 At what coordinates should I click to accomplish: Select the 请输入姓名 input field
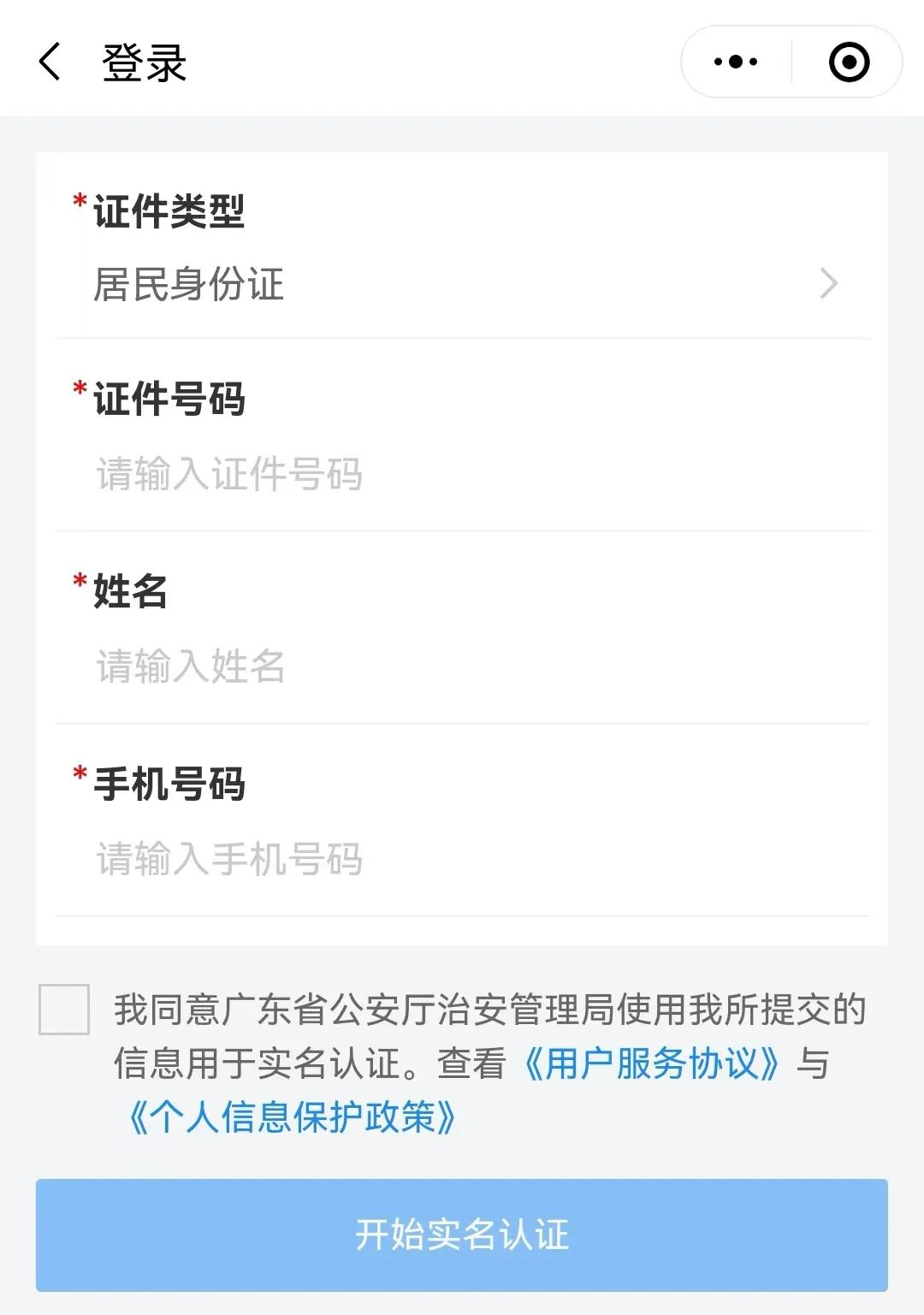462,666
